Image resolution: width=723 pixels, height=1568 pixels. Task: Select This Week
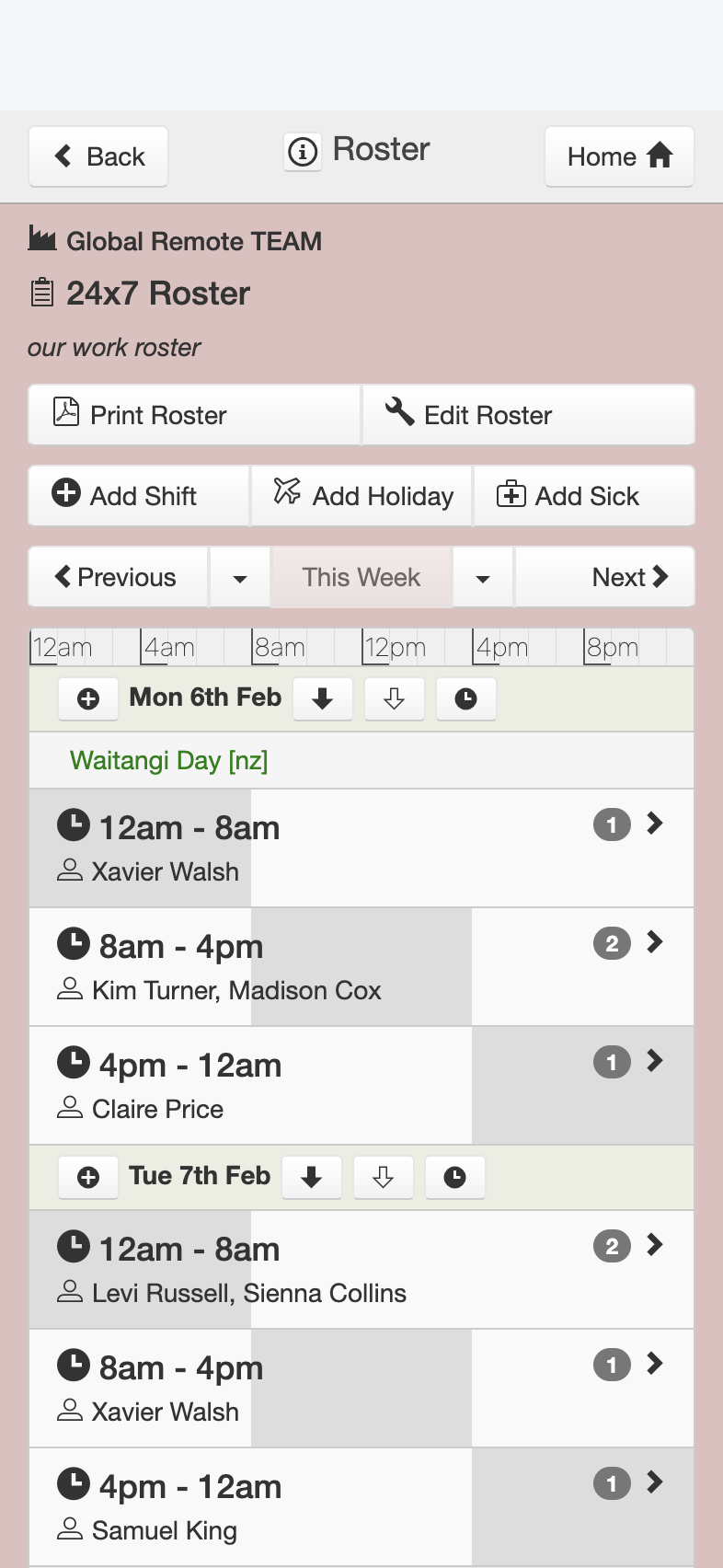pos(361,577)
